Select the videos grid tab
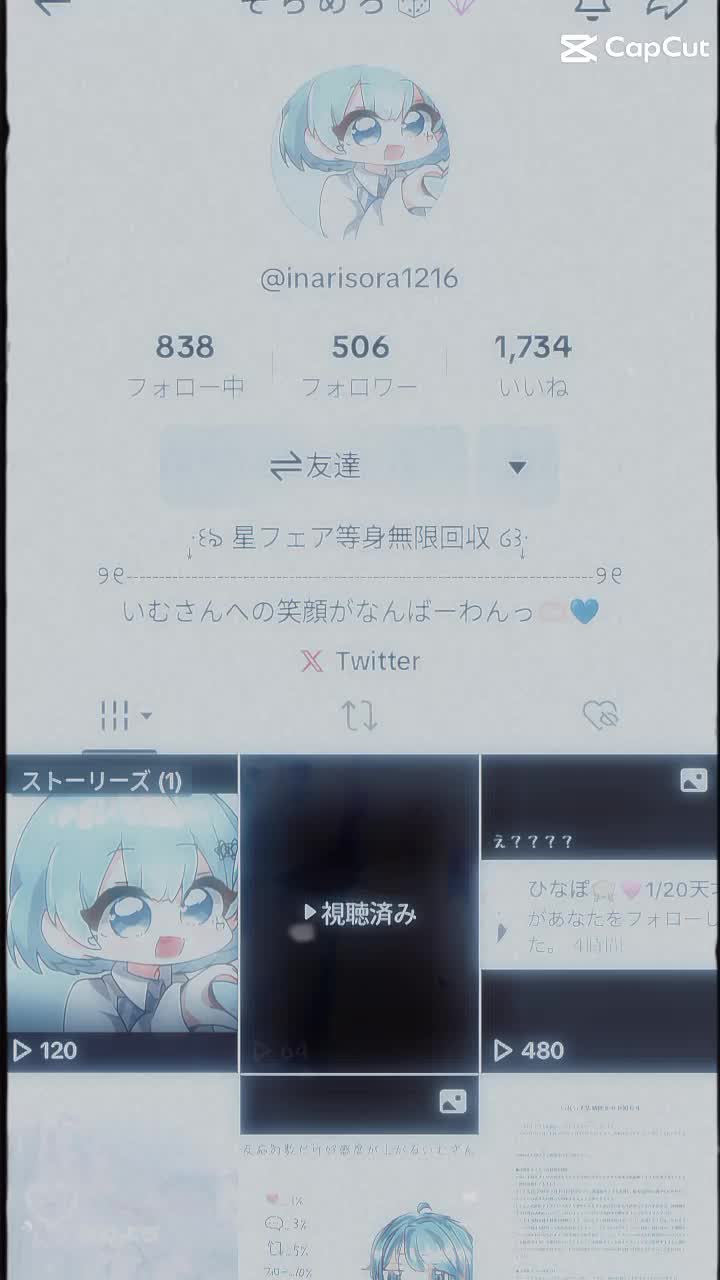The width and height of the screenshot is (720, 1280). click(x=121, y=716)
